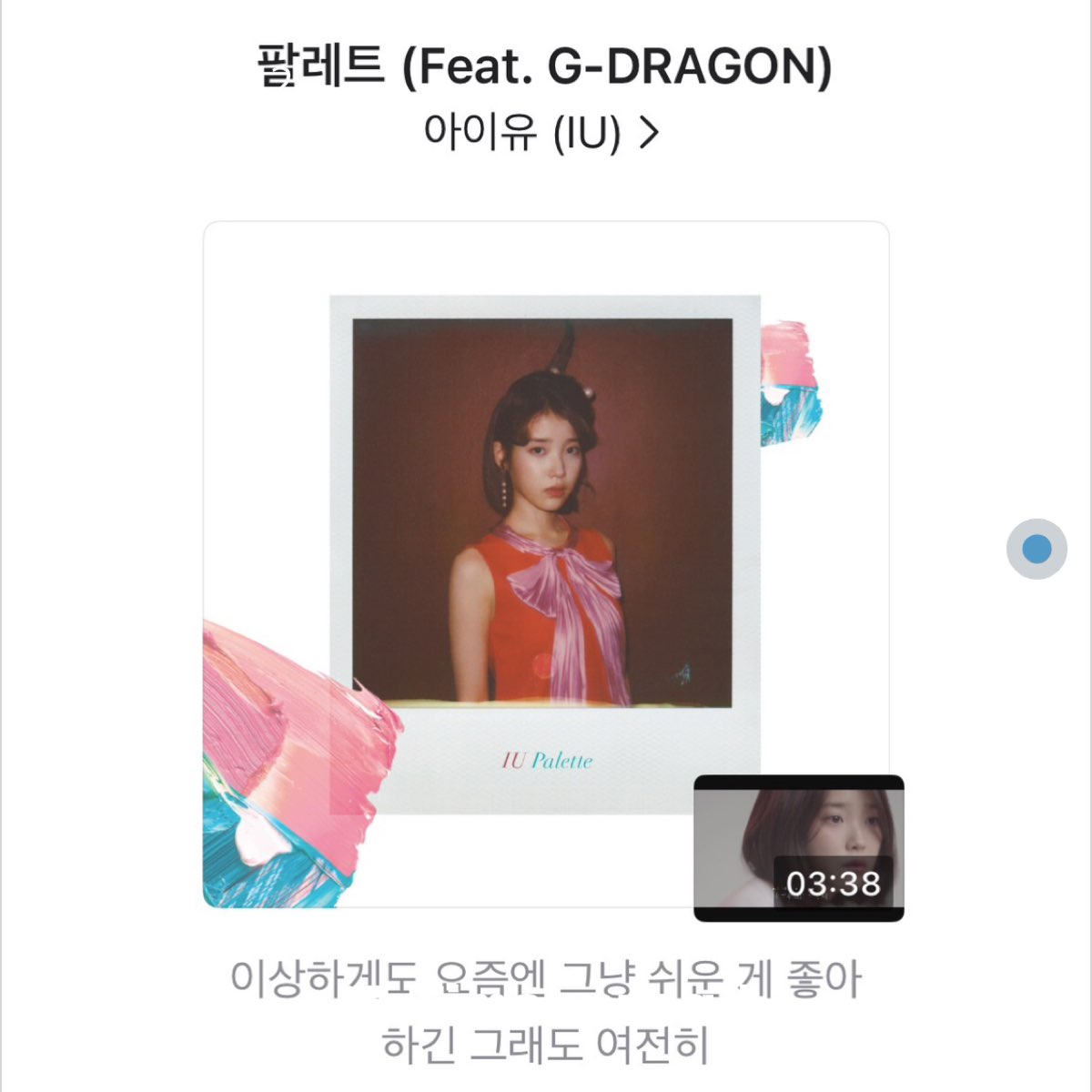1092x1092 pixels.
Task: Open the music video thumbnail showing 03:38
Action: click(x=798, y=847)
